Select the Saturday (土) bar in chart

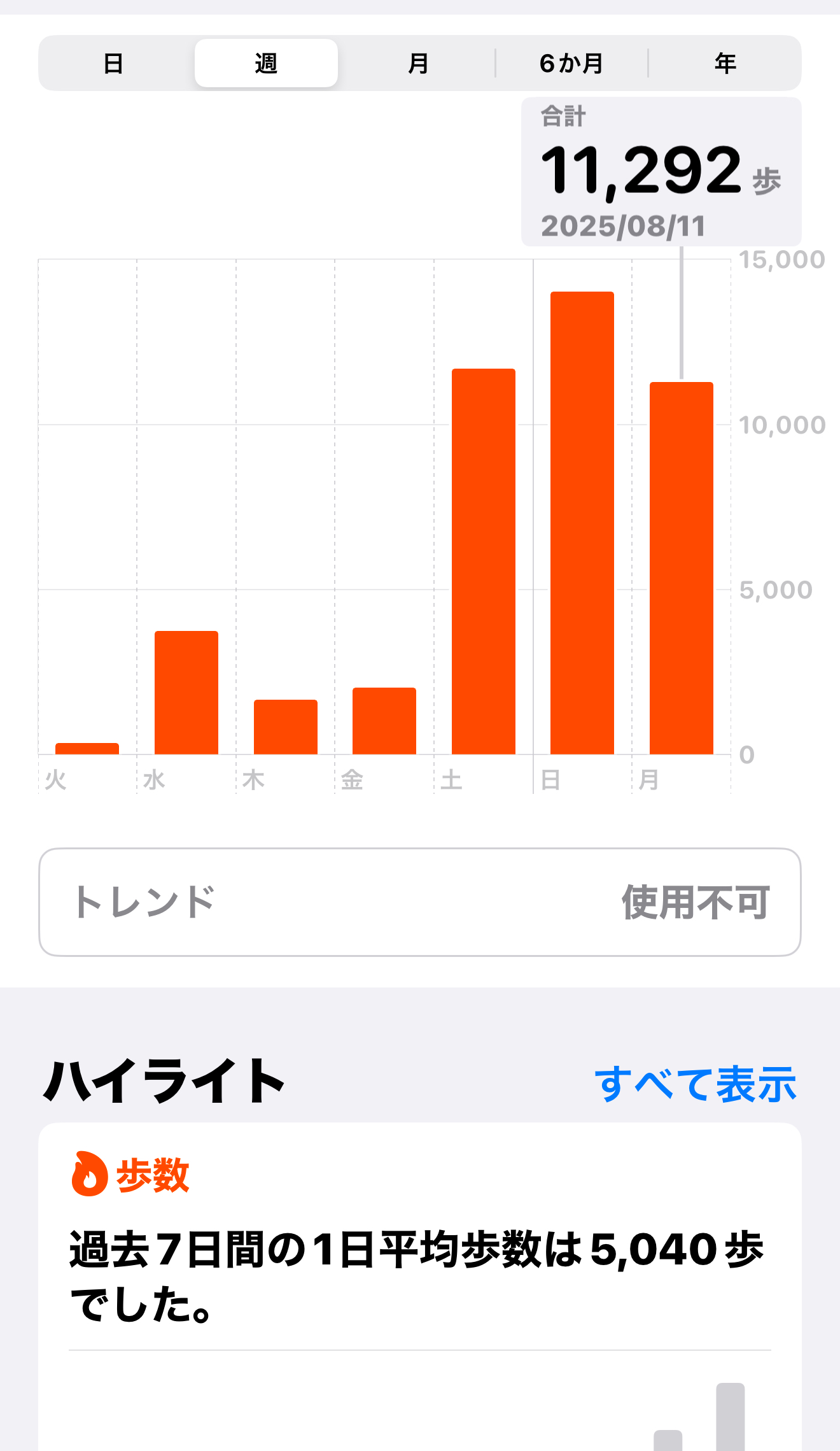pos(484,562)
